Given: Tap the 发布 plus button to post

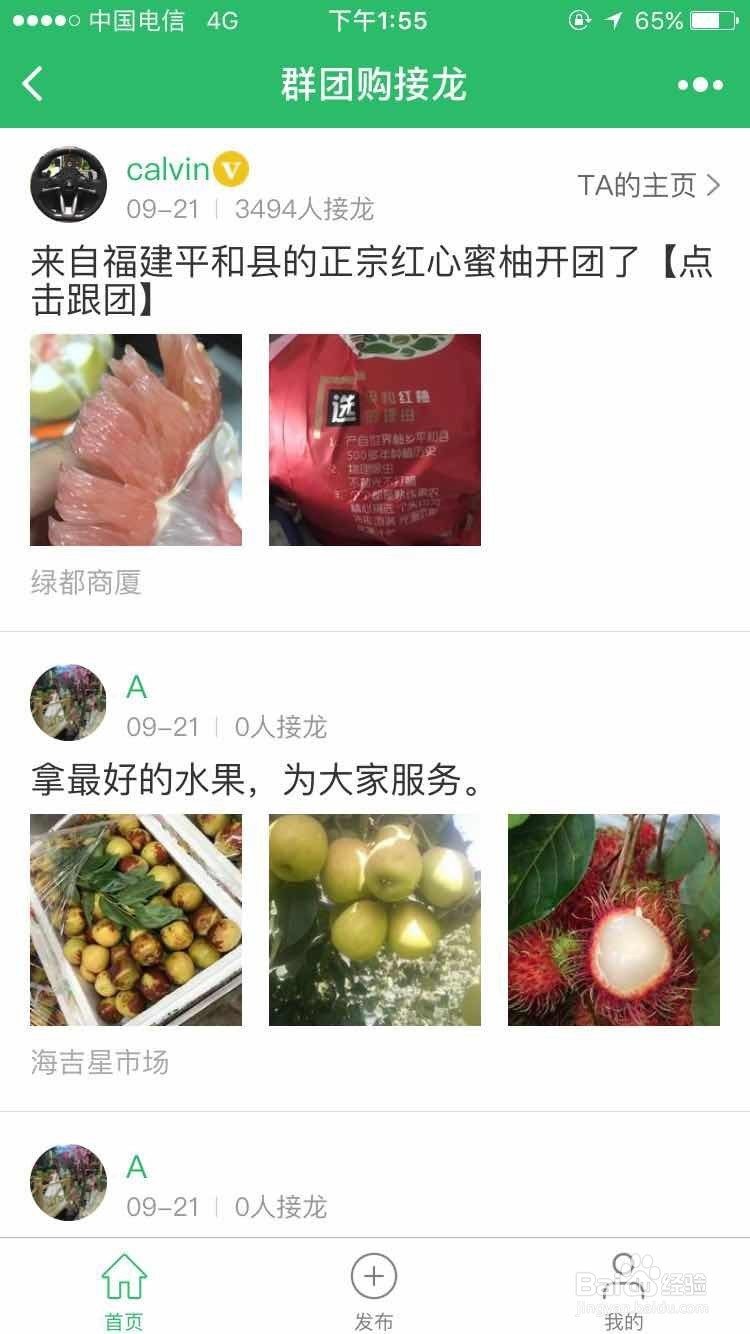Looking at the screenshot, I should (x=373, y=1277).
